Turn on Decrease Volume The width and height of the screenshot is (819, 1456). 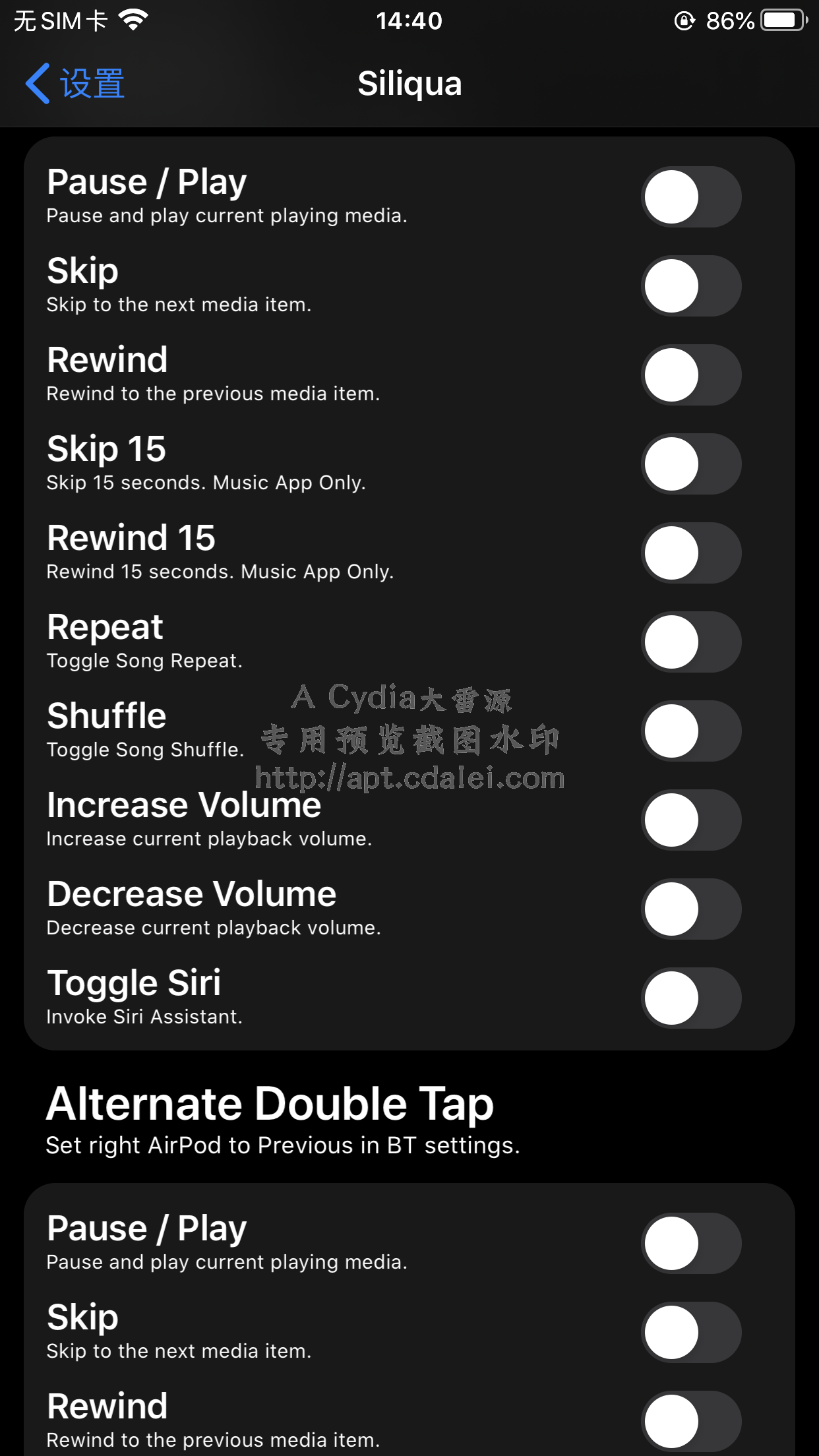(691, 909)
